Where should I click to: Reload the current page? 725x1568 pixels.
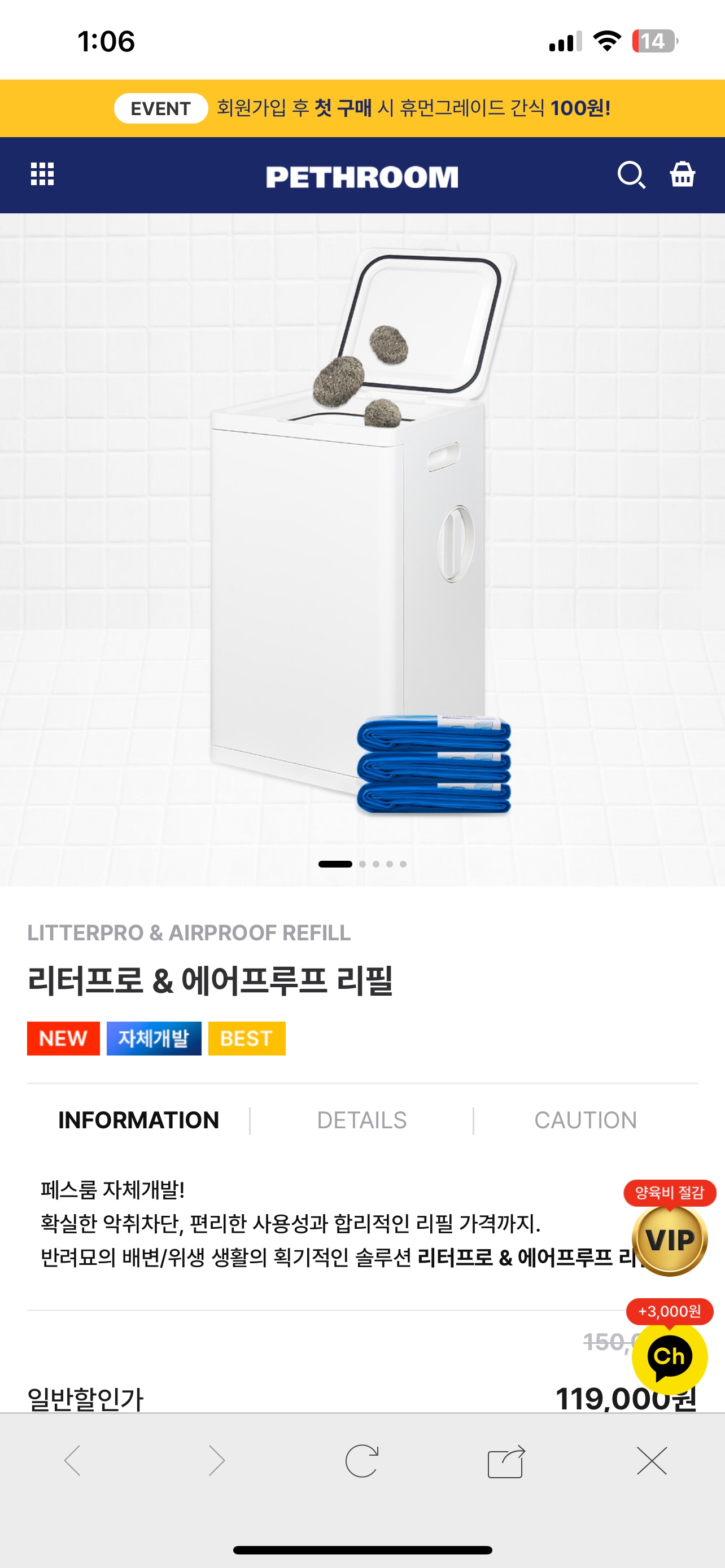[361, 1460]
